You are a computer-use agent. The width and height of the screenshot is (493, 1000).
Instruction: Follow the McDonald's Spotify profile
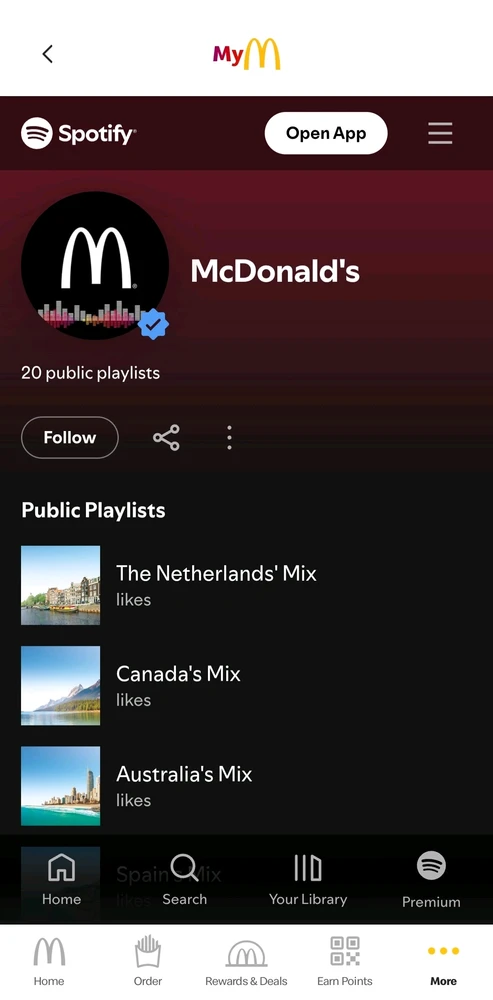(x=70, y=438)
